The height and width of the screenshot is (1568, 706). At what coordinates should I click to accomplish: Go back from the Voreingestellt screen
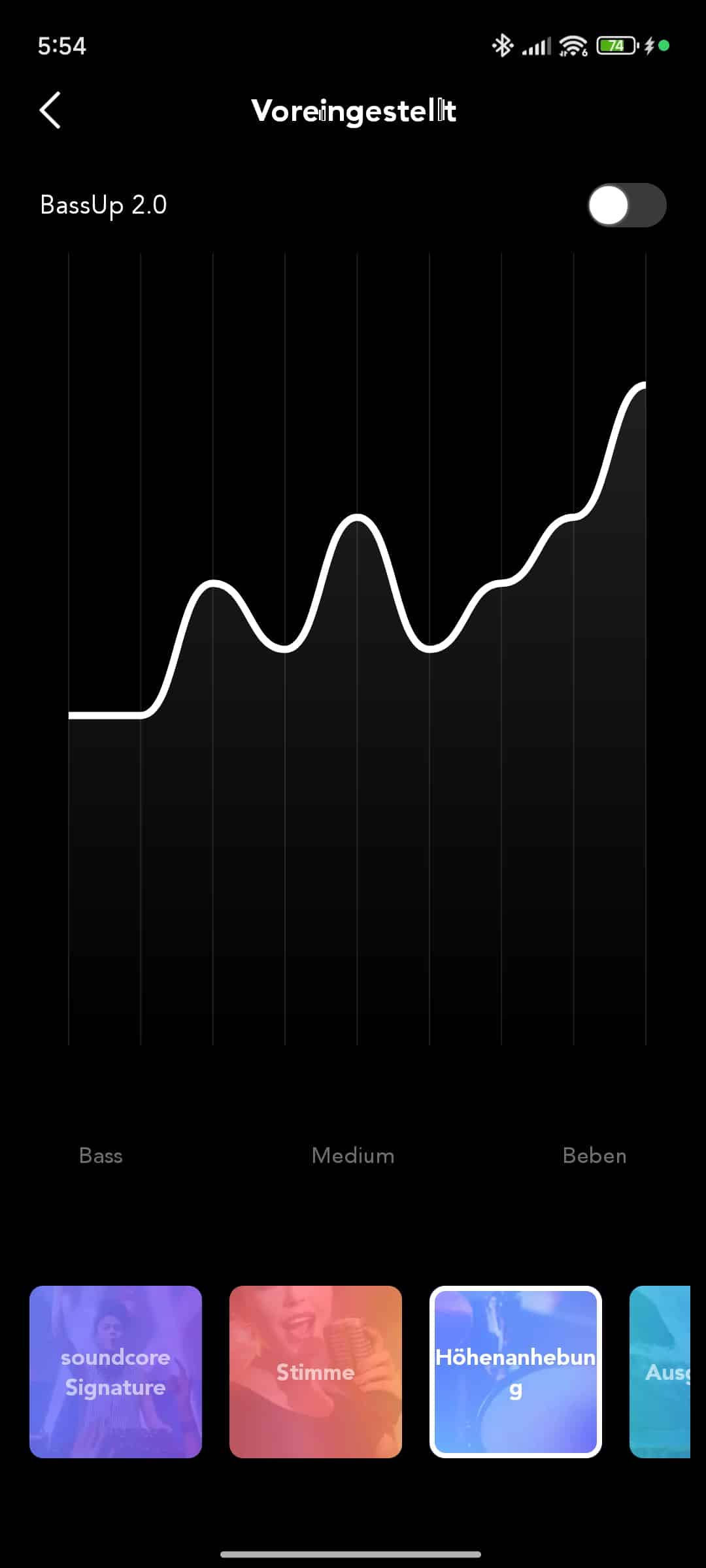pos(50,110)
